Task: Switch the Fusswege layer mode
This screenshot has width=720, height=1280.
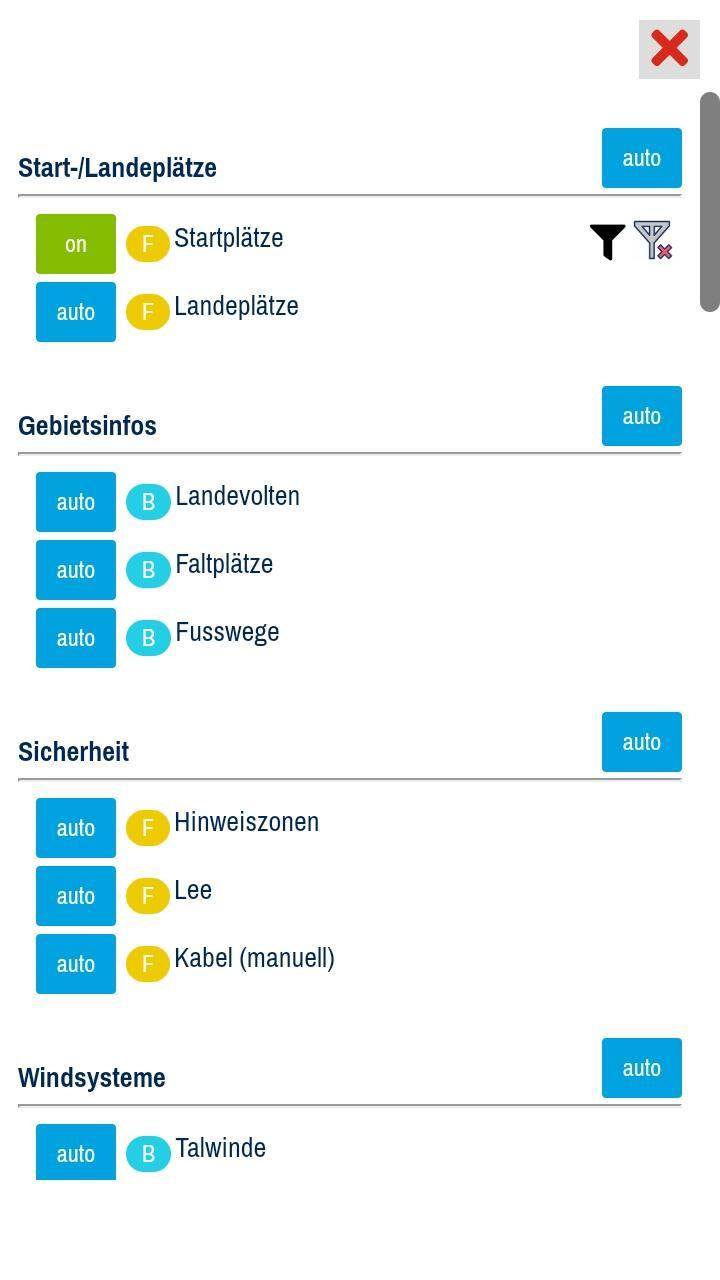Action: click(76, 638)
